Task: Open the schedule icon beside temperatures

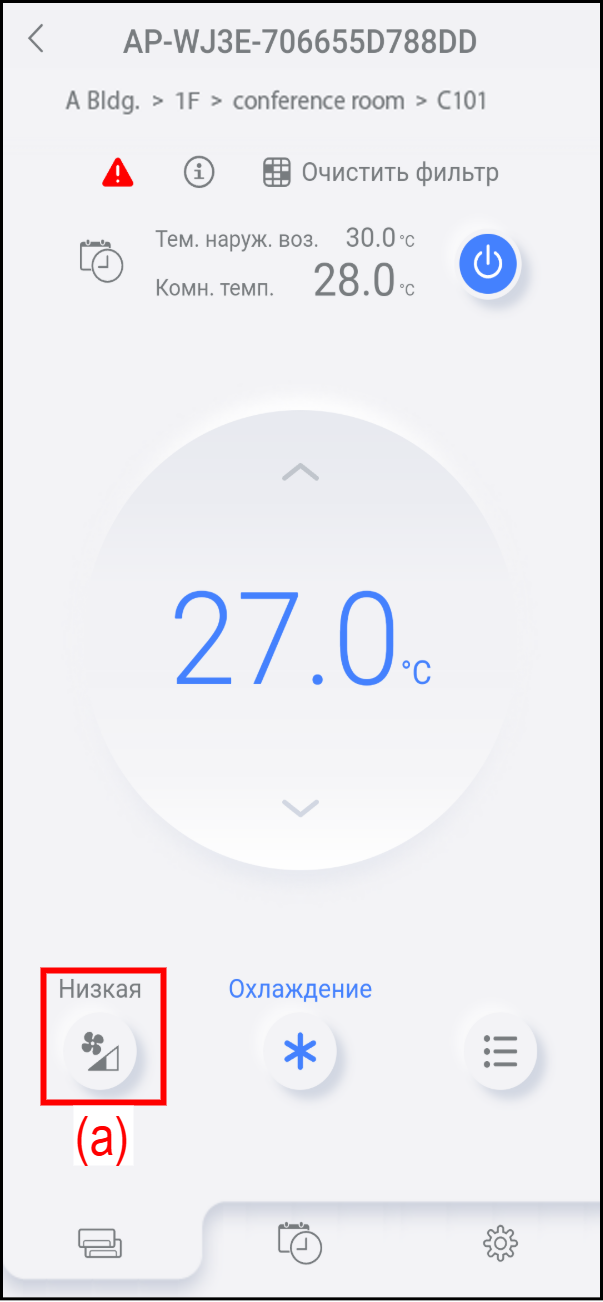Action: [102, 261]
